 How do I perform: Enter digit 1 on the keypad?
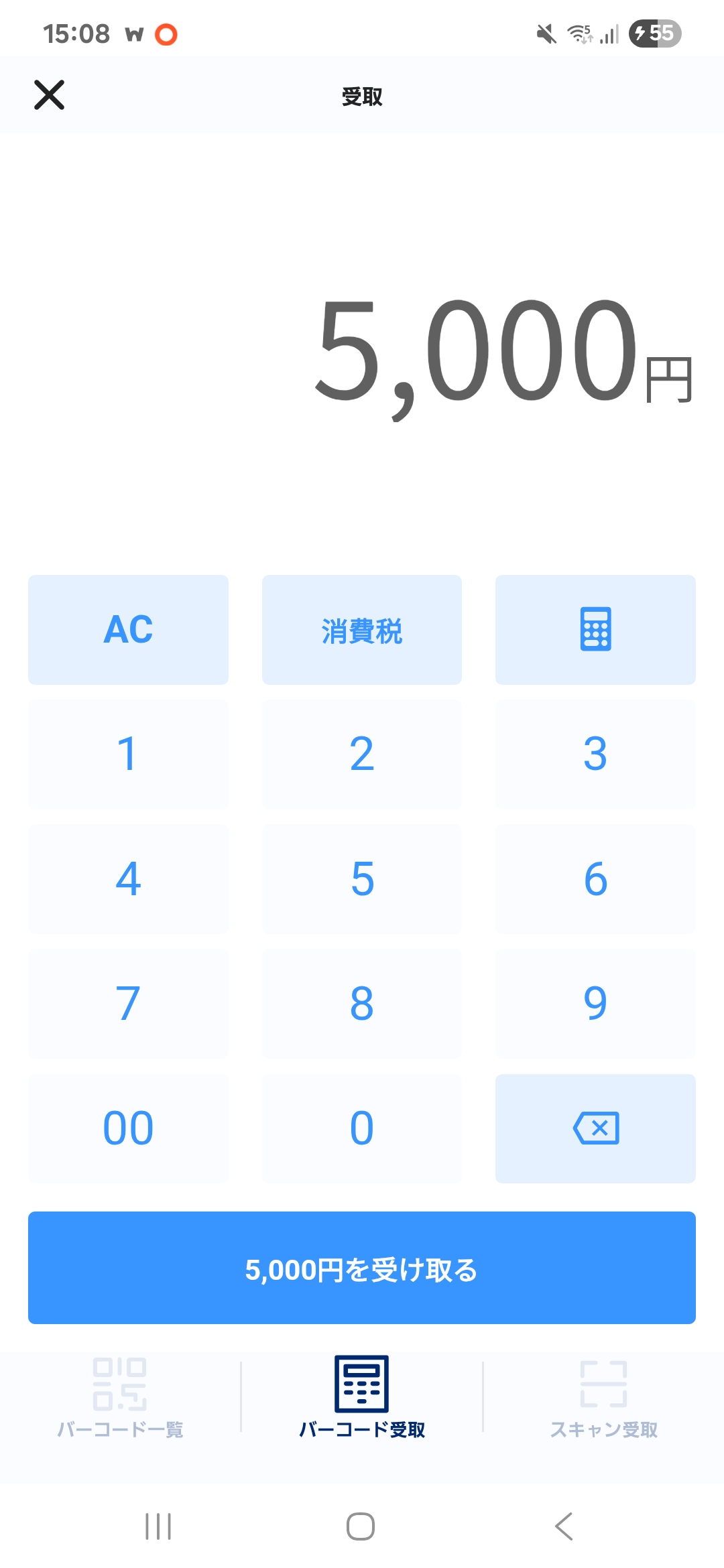pos(128,755)
